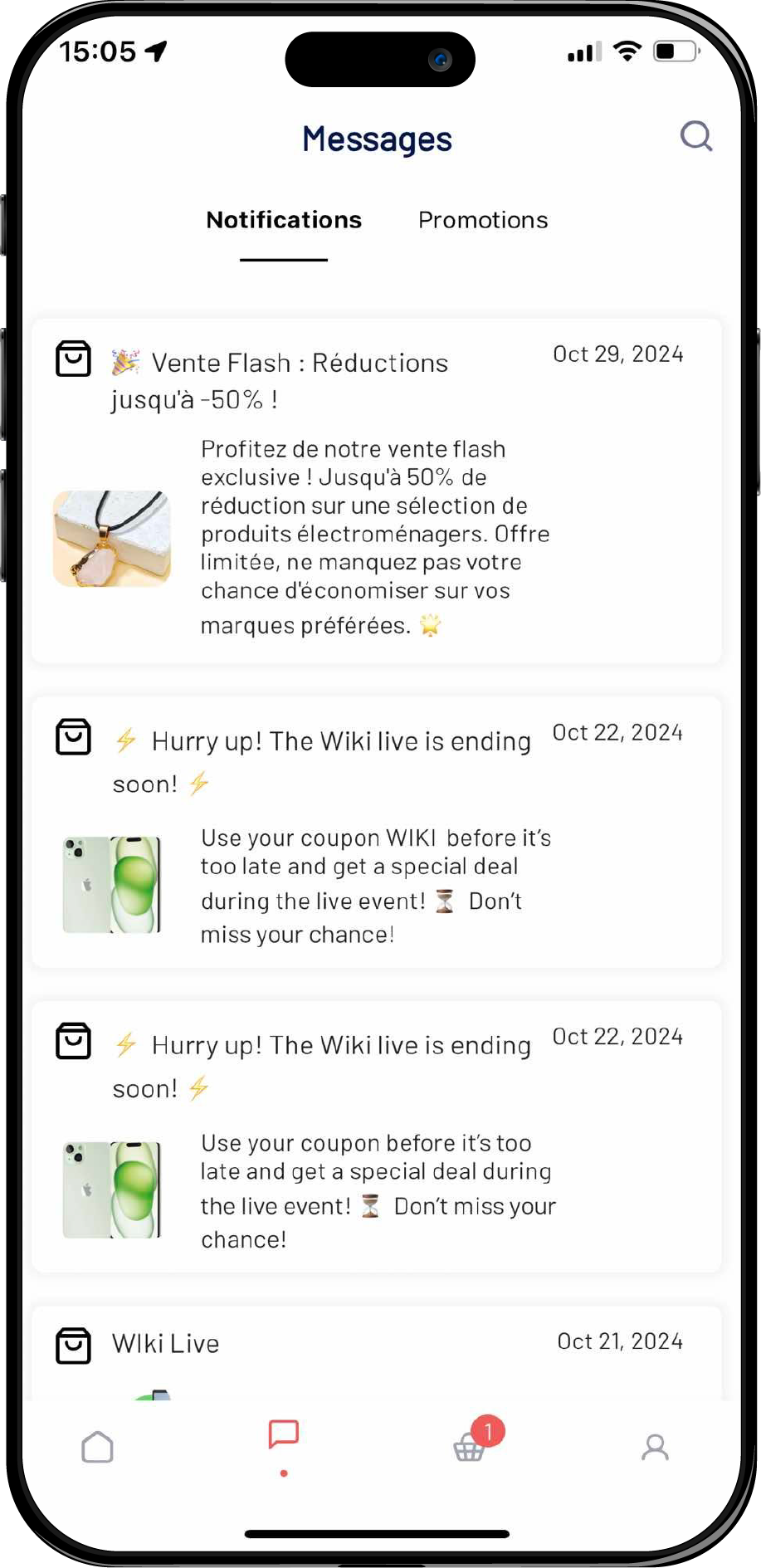
Task: Select the Notifications tab
Action: [284, 220]
